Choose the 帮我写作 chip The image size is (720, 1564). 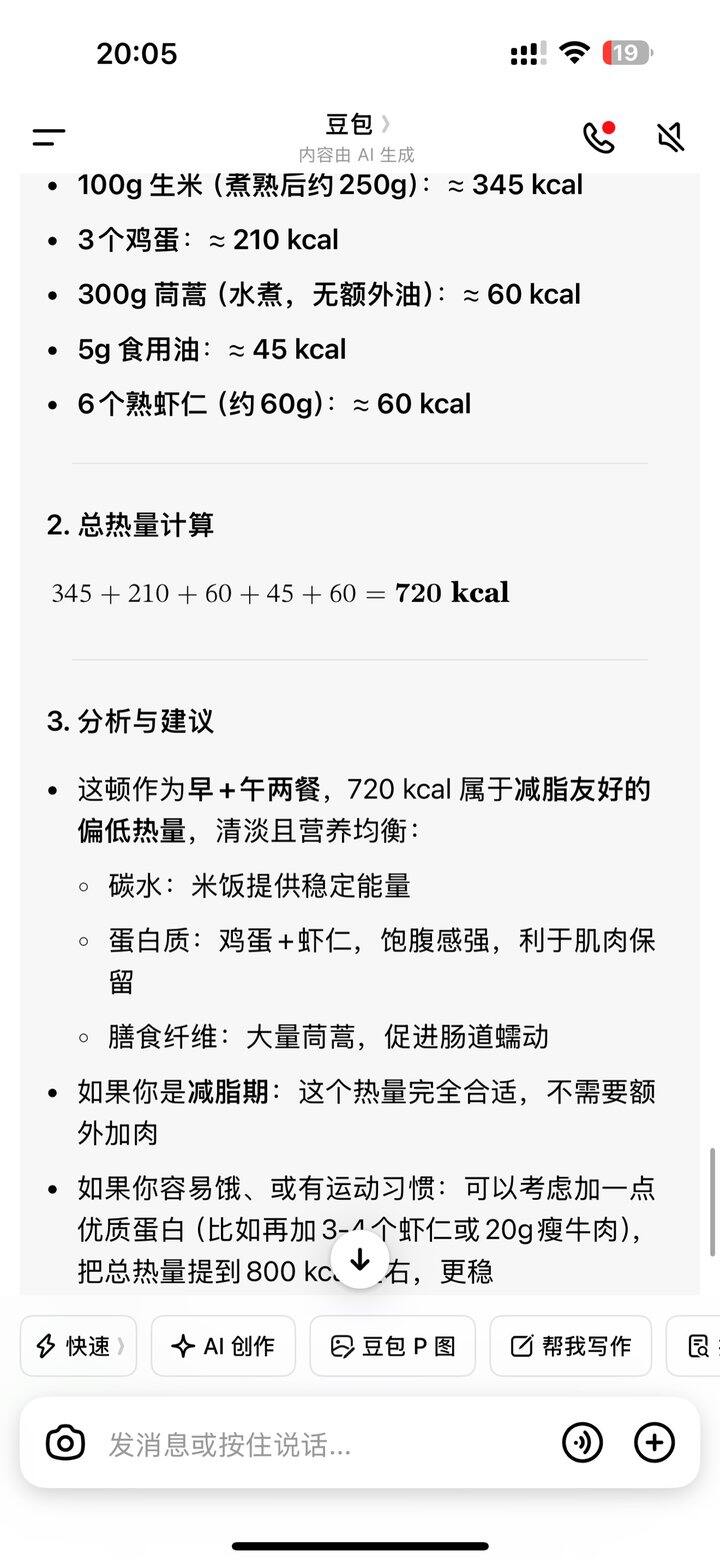click(571, 1346)
